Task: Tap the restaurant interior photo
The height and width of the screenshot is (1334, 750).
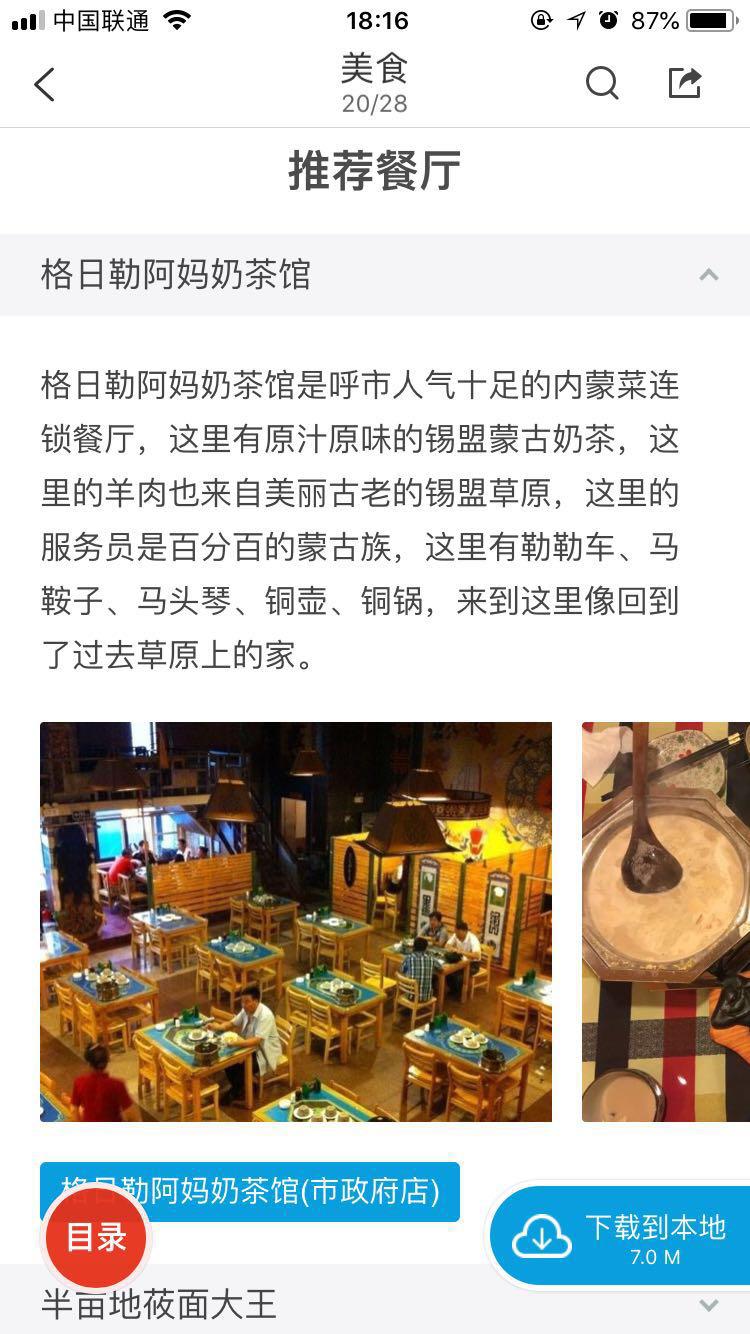Action: coord(295,920)
